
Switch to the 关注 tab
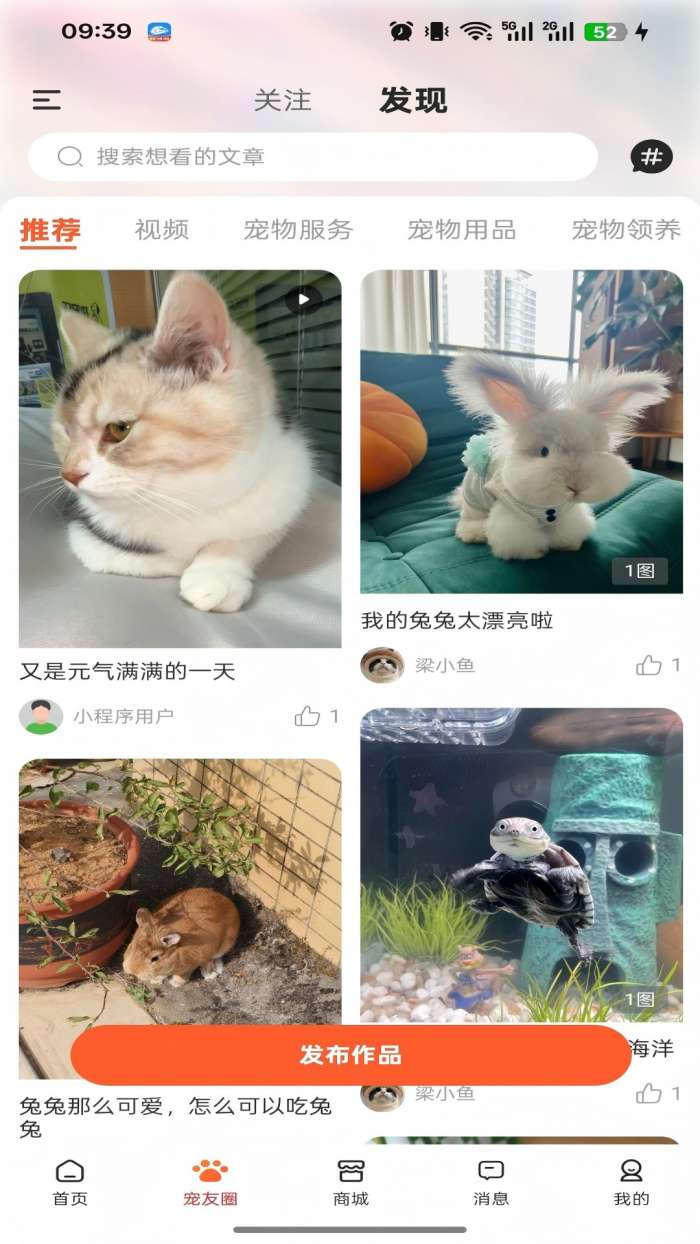pyautogui.click(x=282, y=100)
